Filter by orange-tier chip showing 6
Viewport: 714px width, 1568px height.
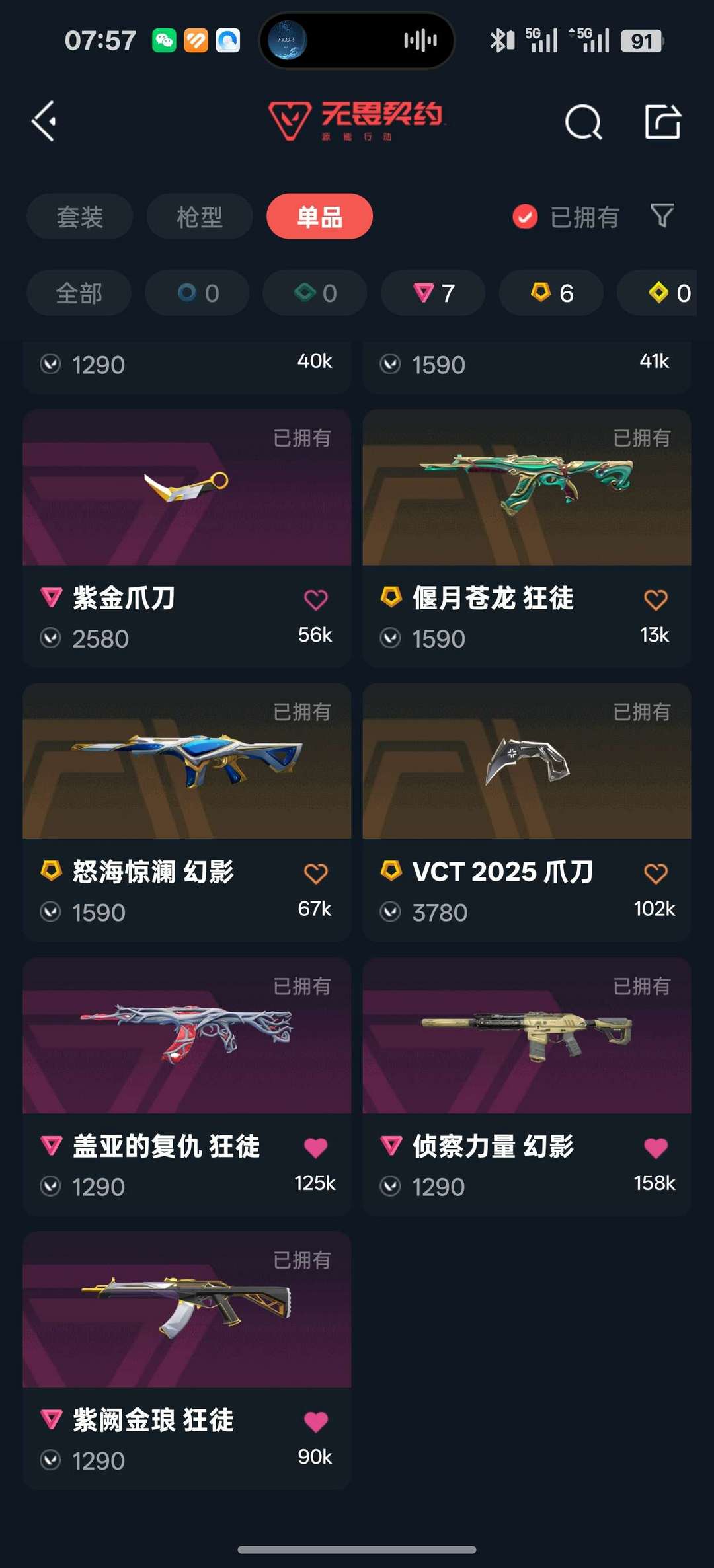click(551, 293)
